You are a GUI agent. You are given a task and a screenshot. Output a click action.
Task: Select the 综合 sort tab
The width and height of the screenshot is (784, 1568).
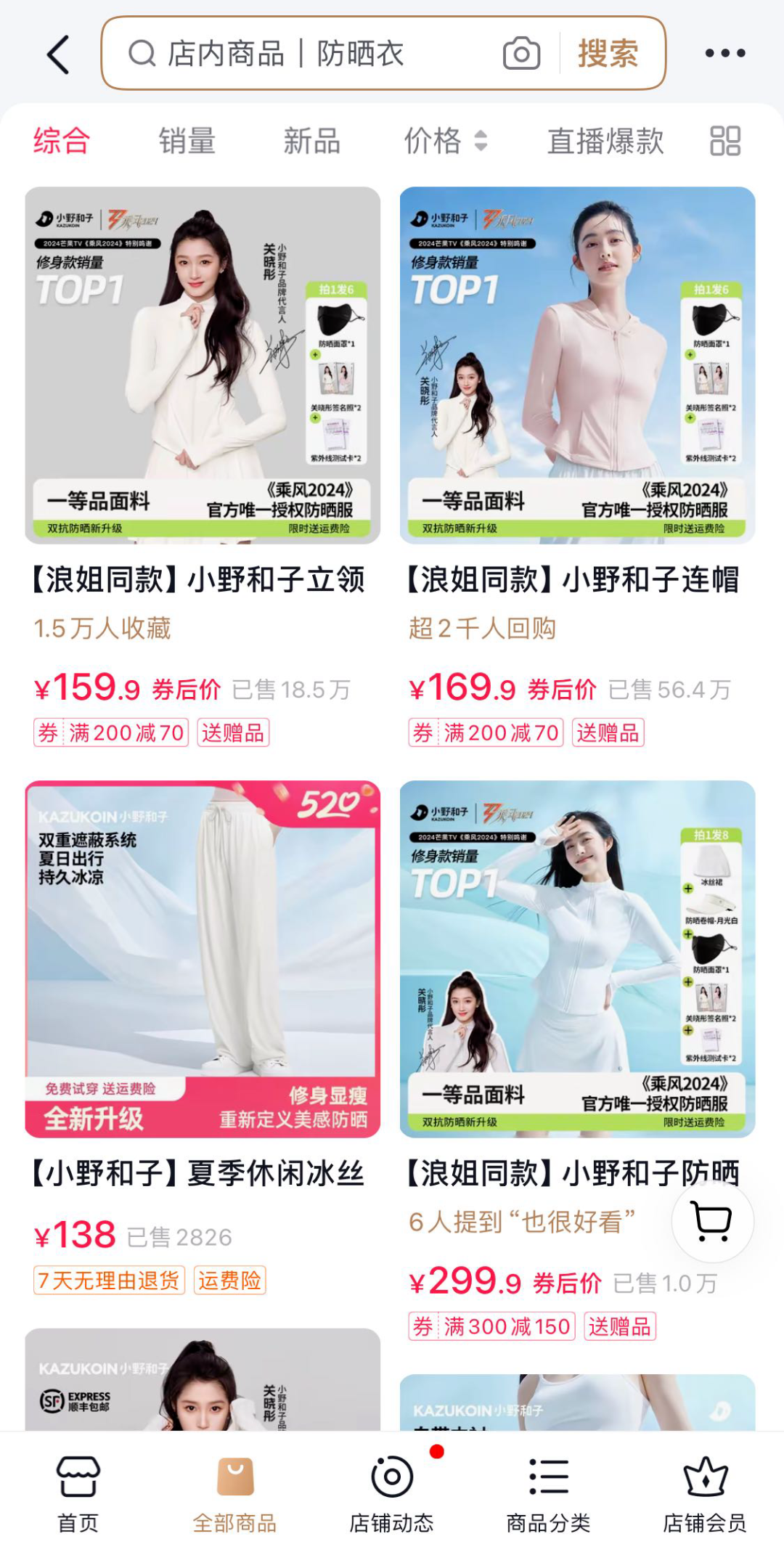(x=62, y=141)
